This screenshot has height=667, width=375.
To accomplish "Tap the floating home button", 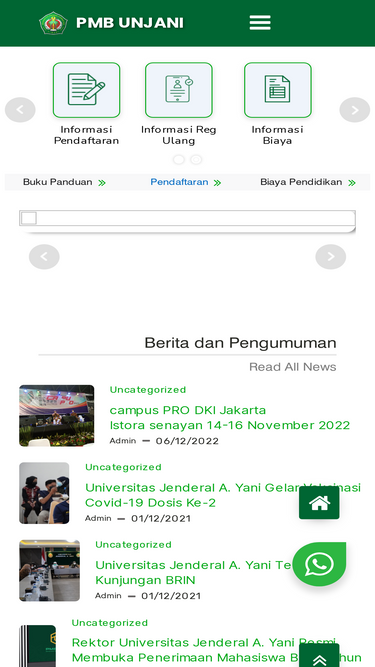I will [x=319, y=503].
